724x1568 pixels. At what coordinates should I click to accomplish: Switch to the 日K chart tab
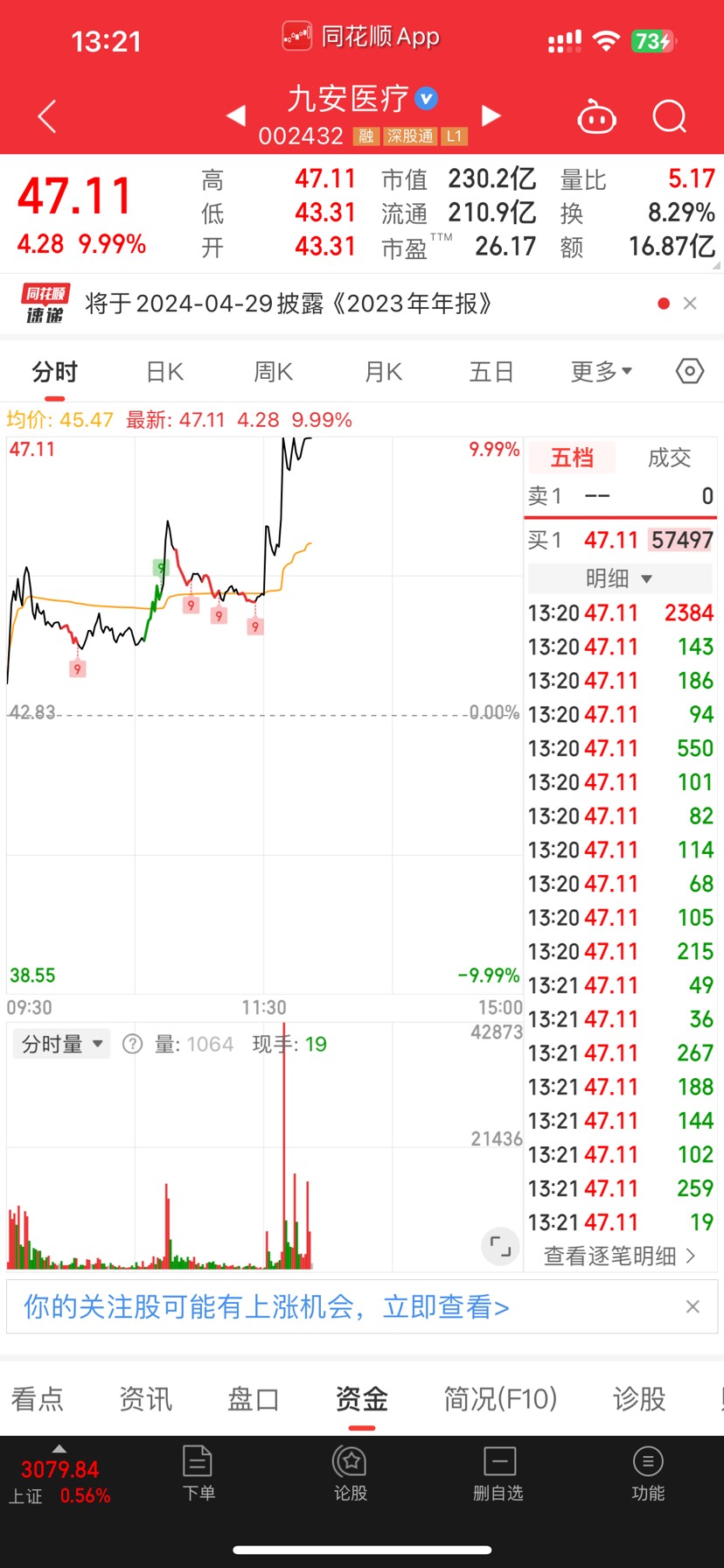[164, 372]
